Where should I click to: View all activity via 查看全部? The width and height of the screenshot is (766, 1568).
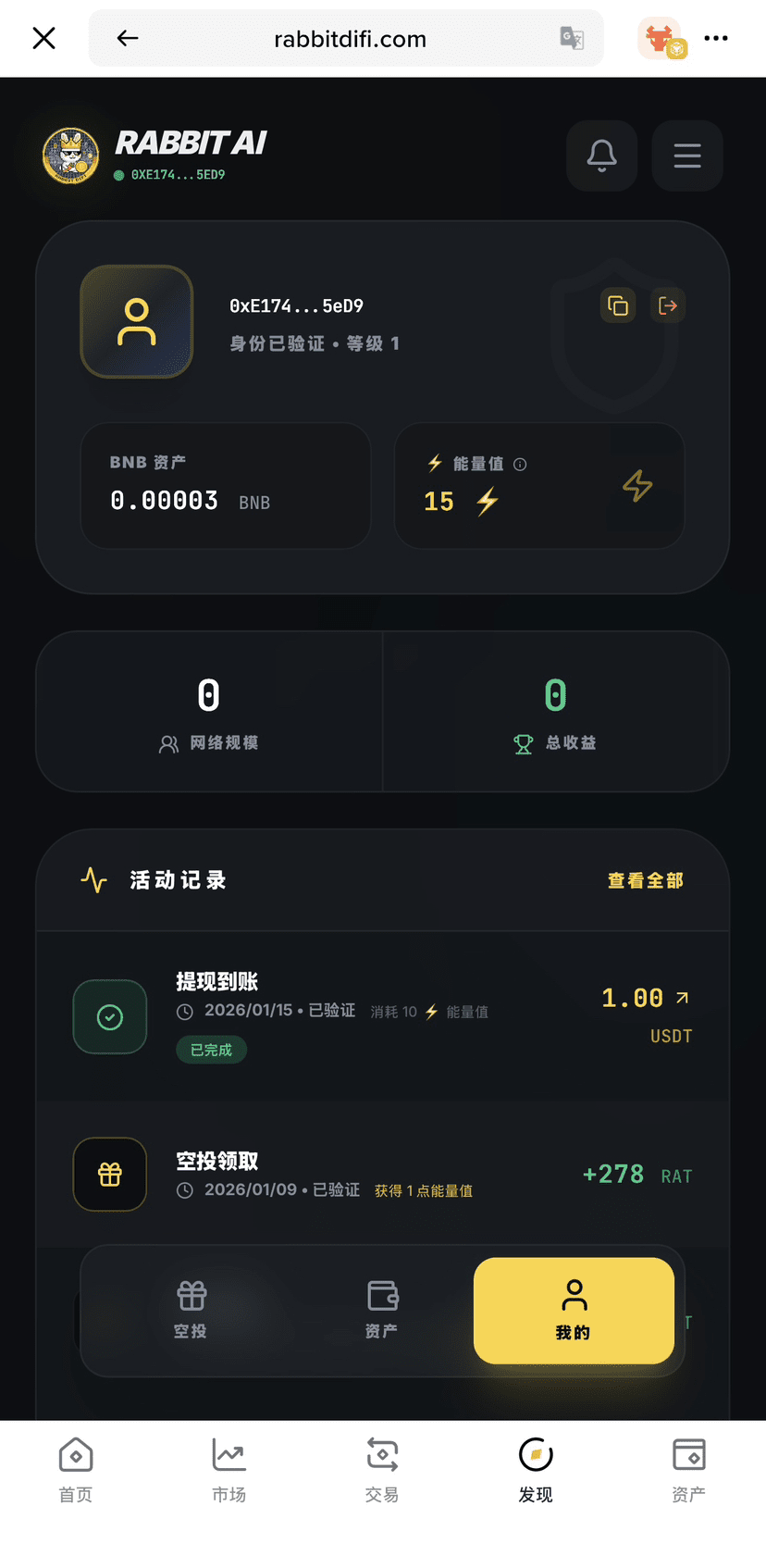click(x=645, y=880)
